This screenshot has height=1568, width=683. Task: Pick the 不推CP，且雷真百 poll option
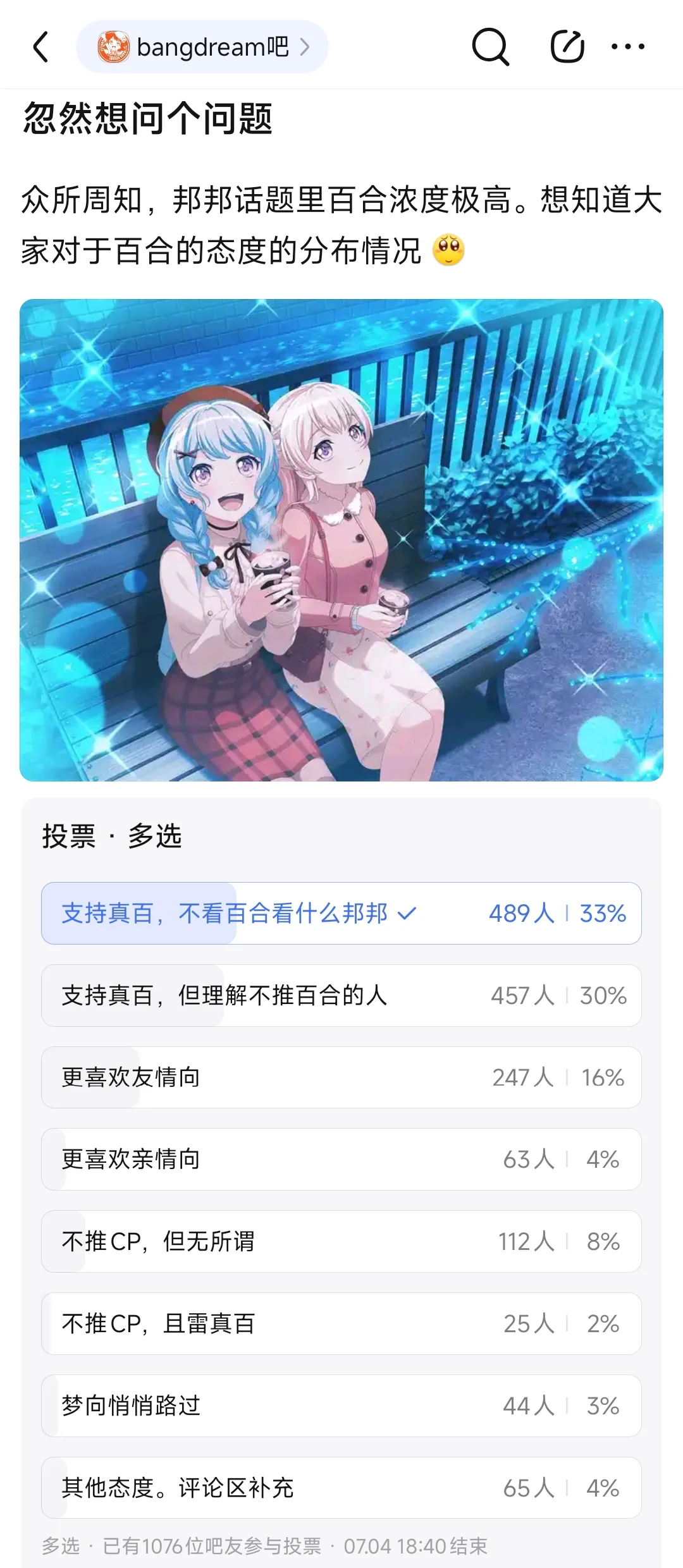tap(341, 1323)
